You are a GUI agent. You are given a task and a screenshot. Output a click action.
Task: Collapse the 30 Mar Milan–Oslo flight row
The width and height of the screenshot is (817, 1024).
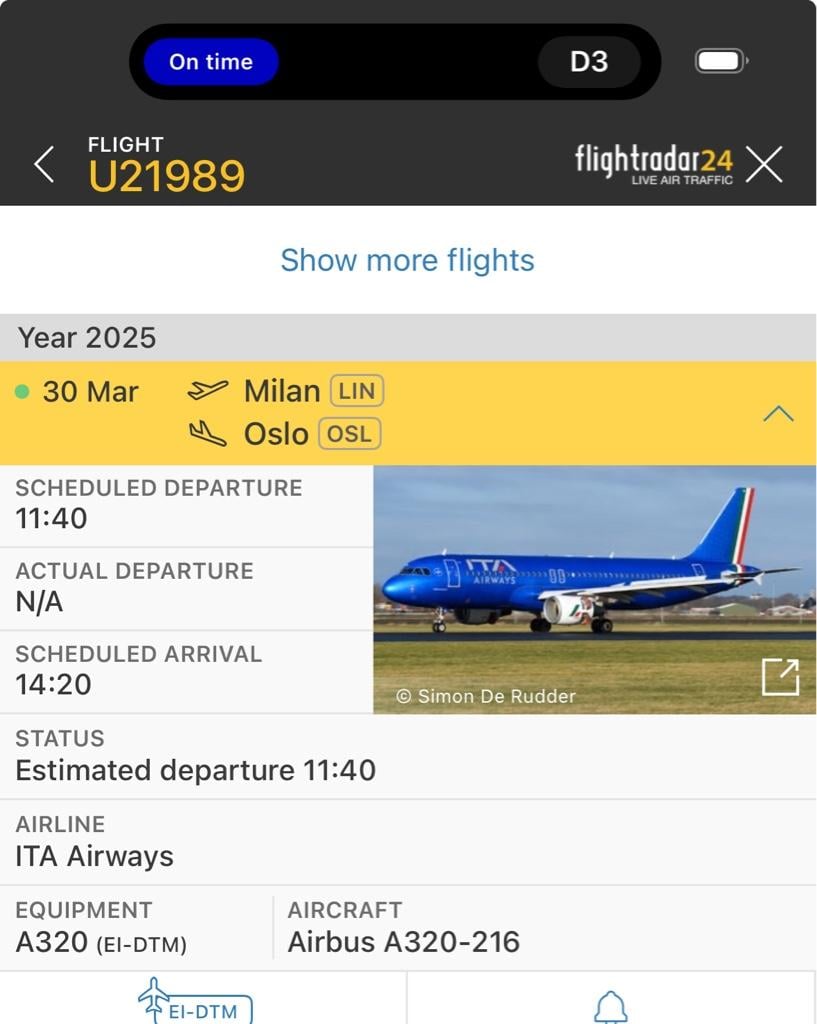[778, 414]
